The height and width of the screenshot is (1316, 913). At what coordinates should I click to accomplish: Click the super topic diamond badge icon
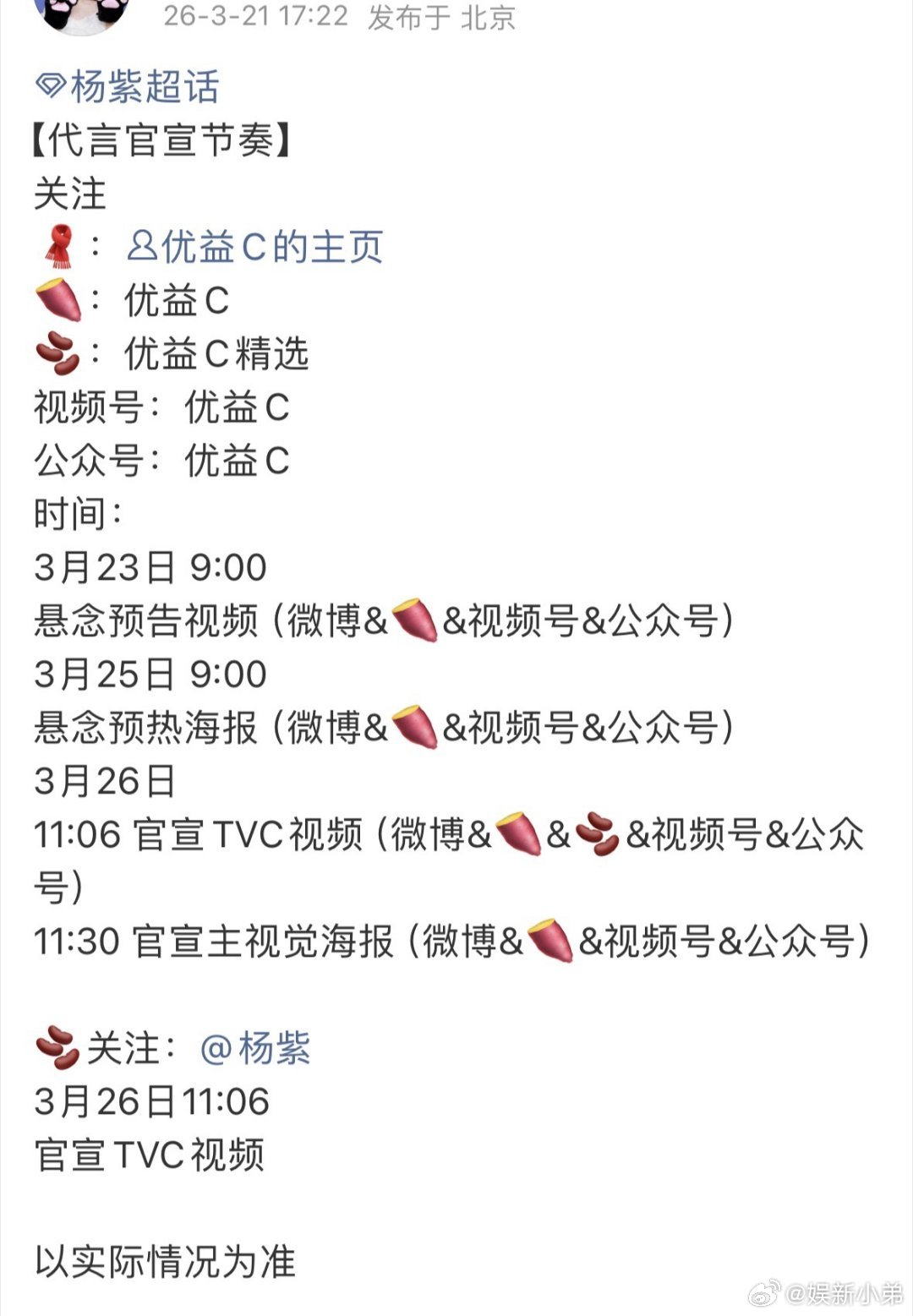pyautogui.click(x=52, y=84)
